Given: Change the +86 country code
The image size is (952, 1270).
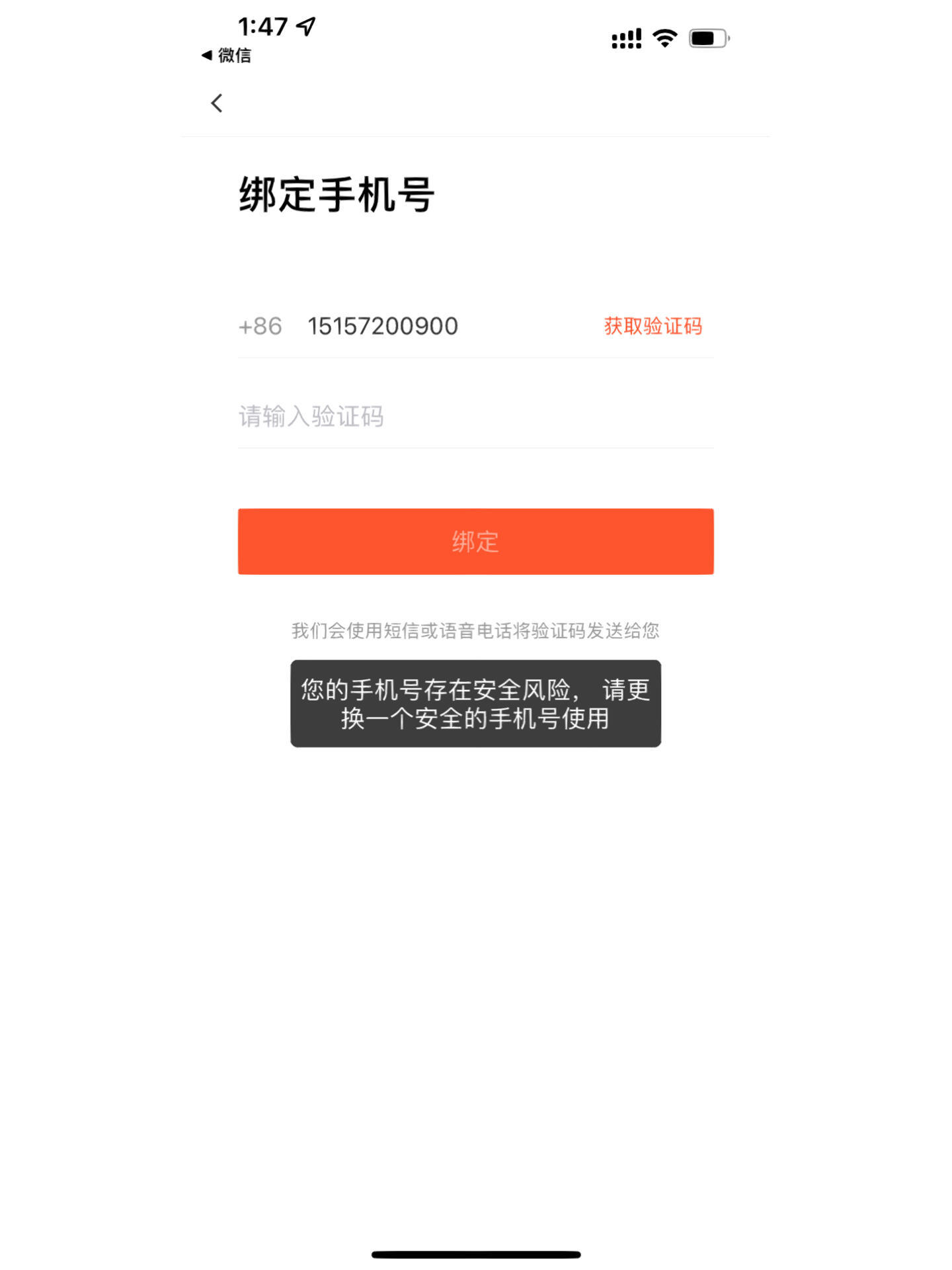Looking at the screenshot, I should (260, 326).
